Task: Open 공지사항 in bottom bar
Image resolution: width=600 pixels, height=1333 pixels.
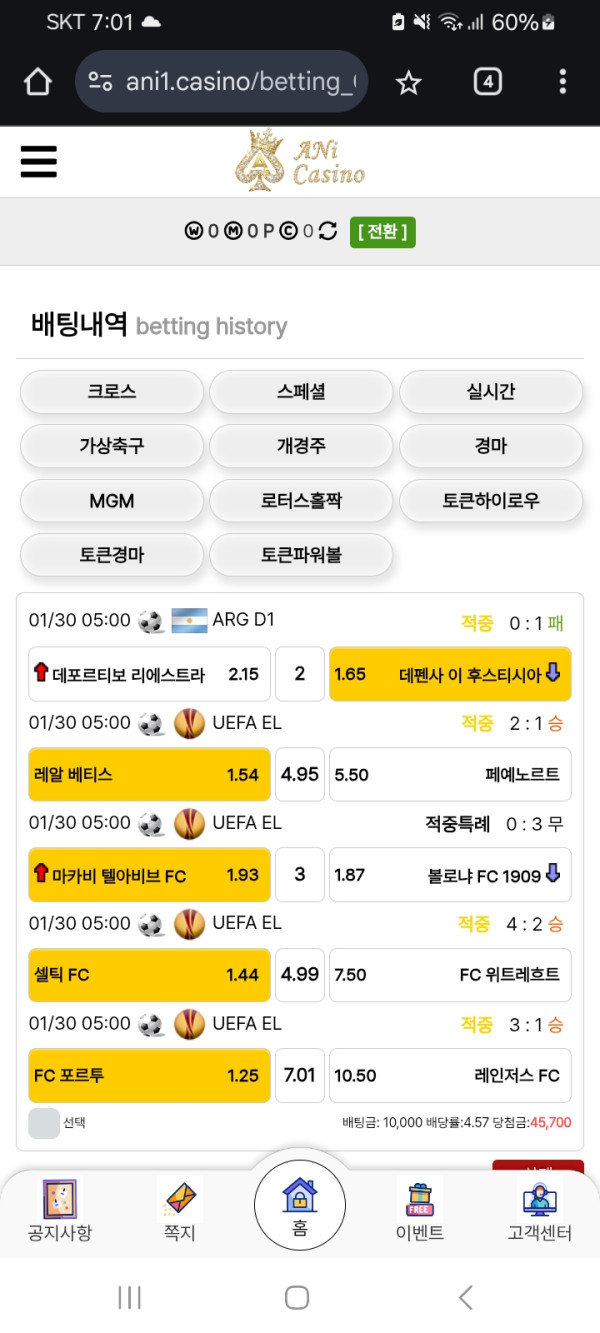Action: tap(60, 1211)
